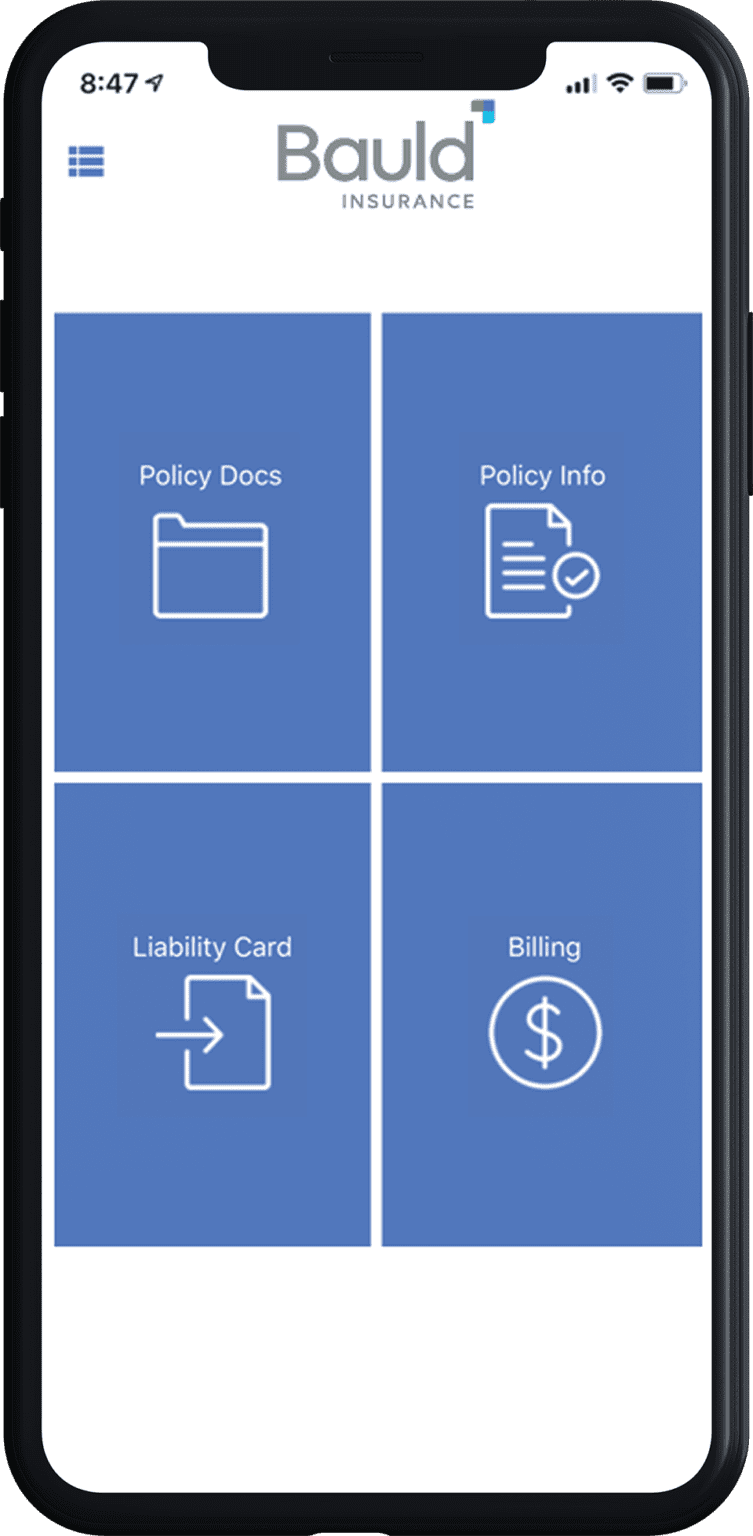The height and width of the screenshot is (1536, 753).
Task: Go to Billing
Action: click(x=542, y=1014)
